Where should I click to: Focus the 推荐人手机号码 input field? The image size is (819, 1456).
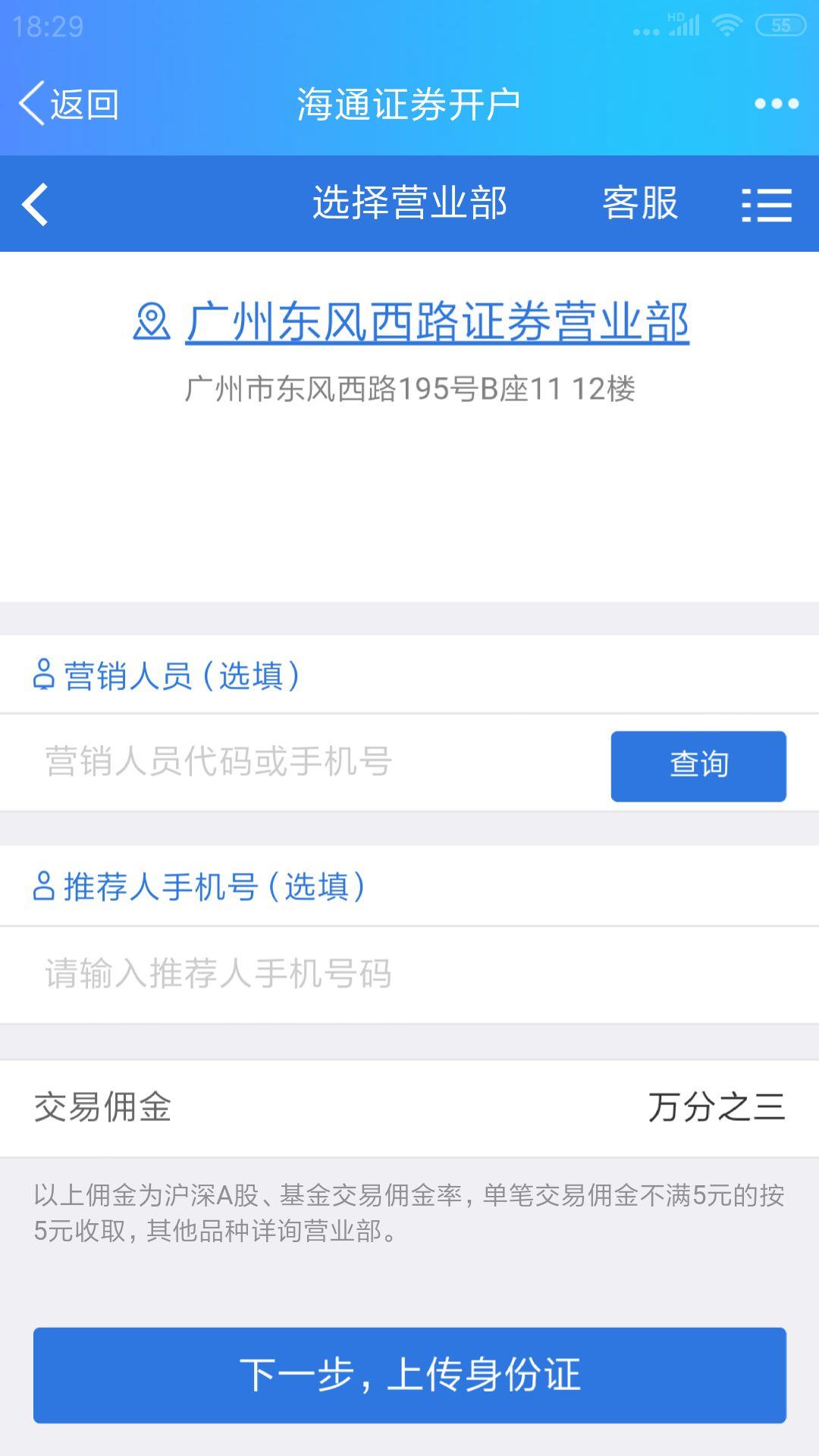pyautogui.click(x=409, y=974)
